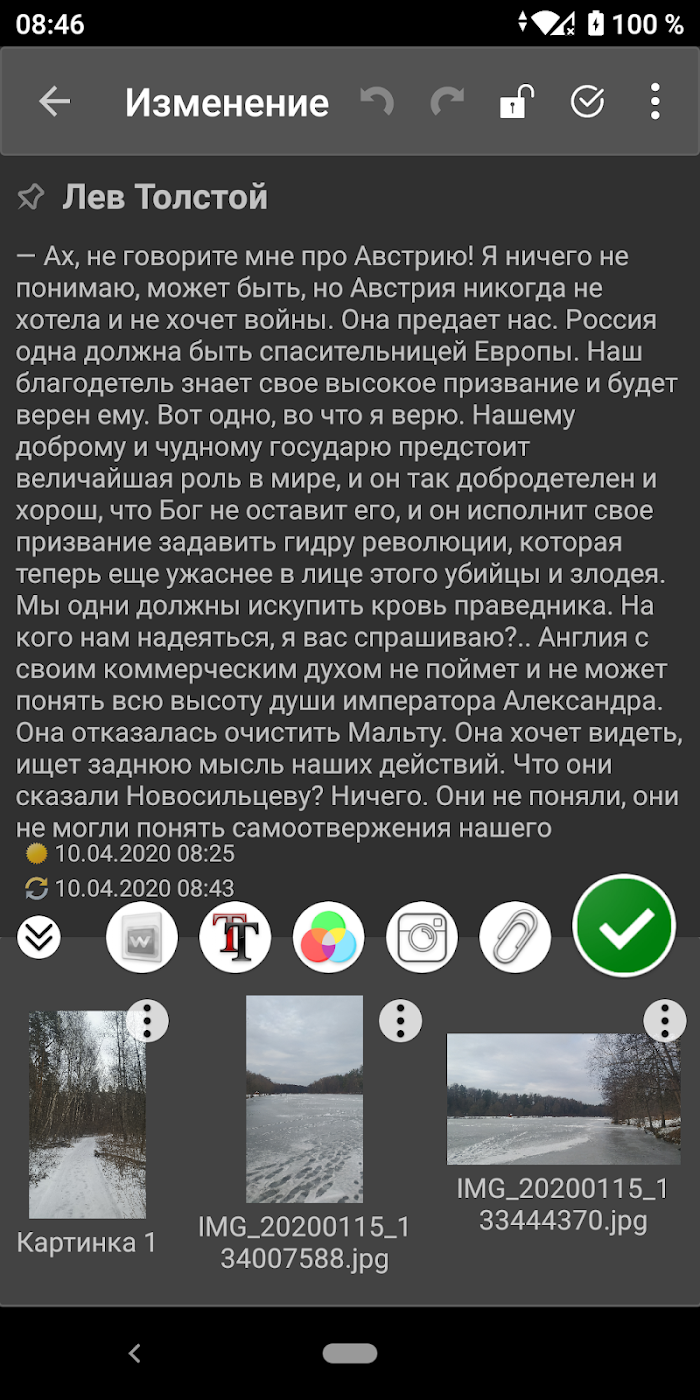Collapse the toolbar with double chevron

pos(39,937)
